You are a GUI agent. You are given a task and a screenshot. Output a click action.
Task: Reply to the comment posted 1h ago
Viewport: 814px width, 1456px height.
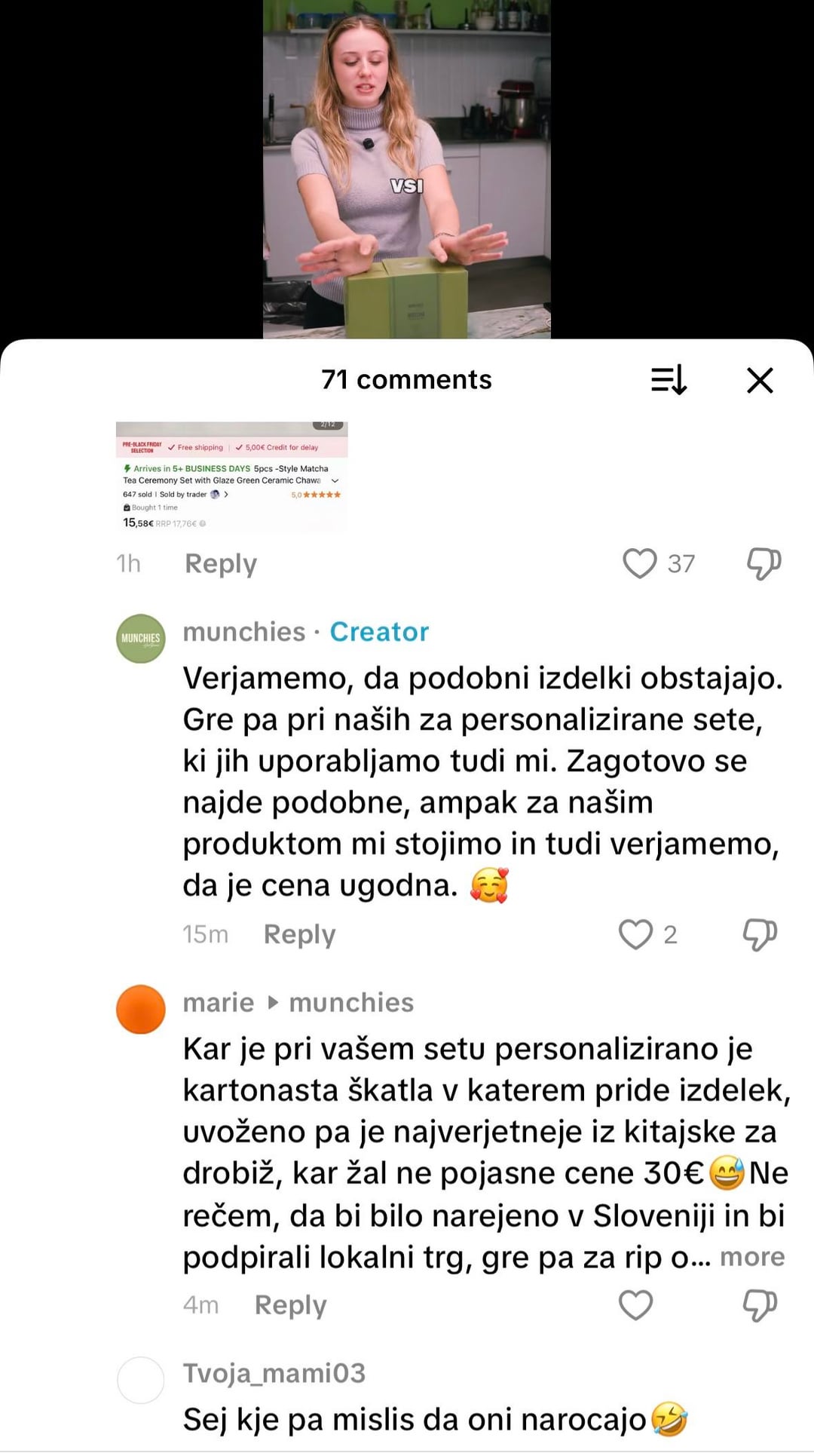221,563
